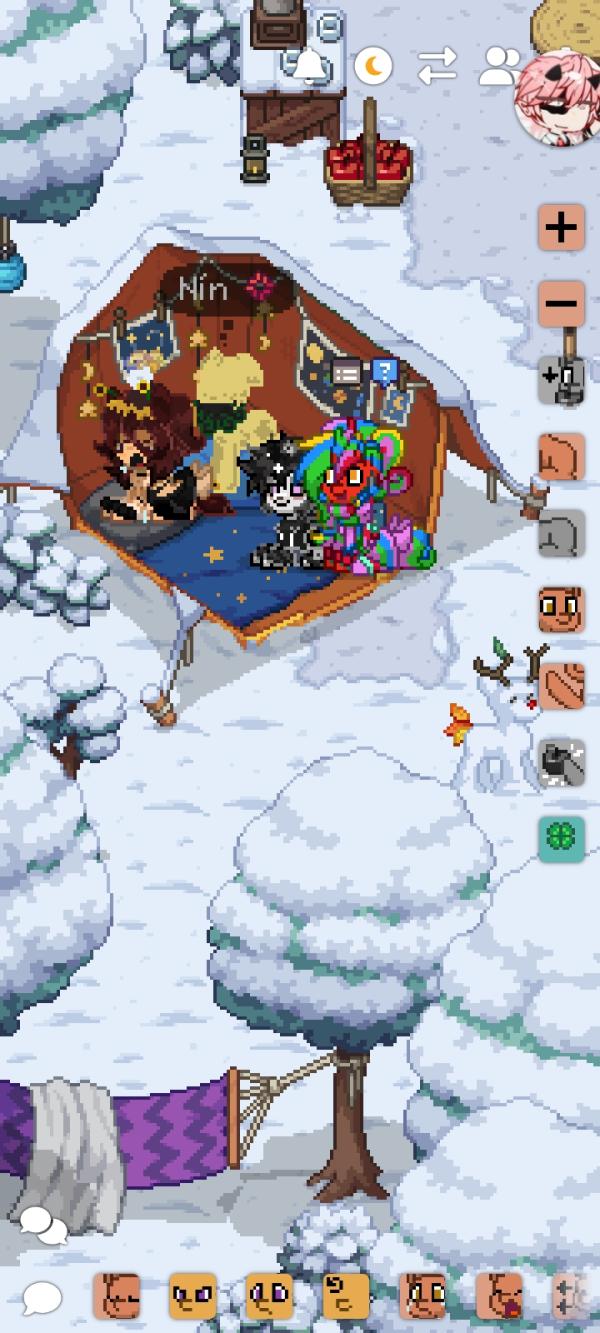Use the open-mouth laughing emote button
The height and width of the screenshot is (1333, 600).
[x=499, y=1296]
